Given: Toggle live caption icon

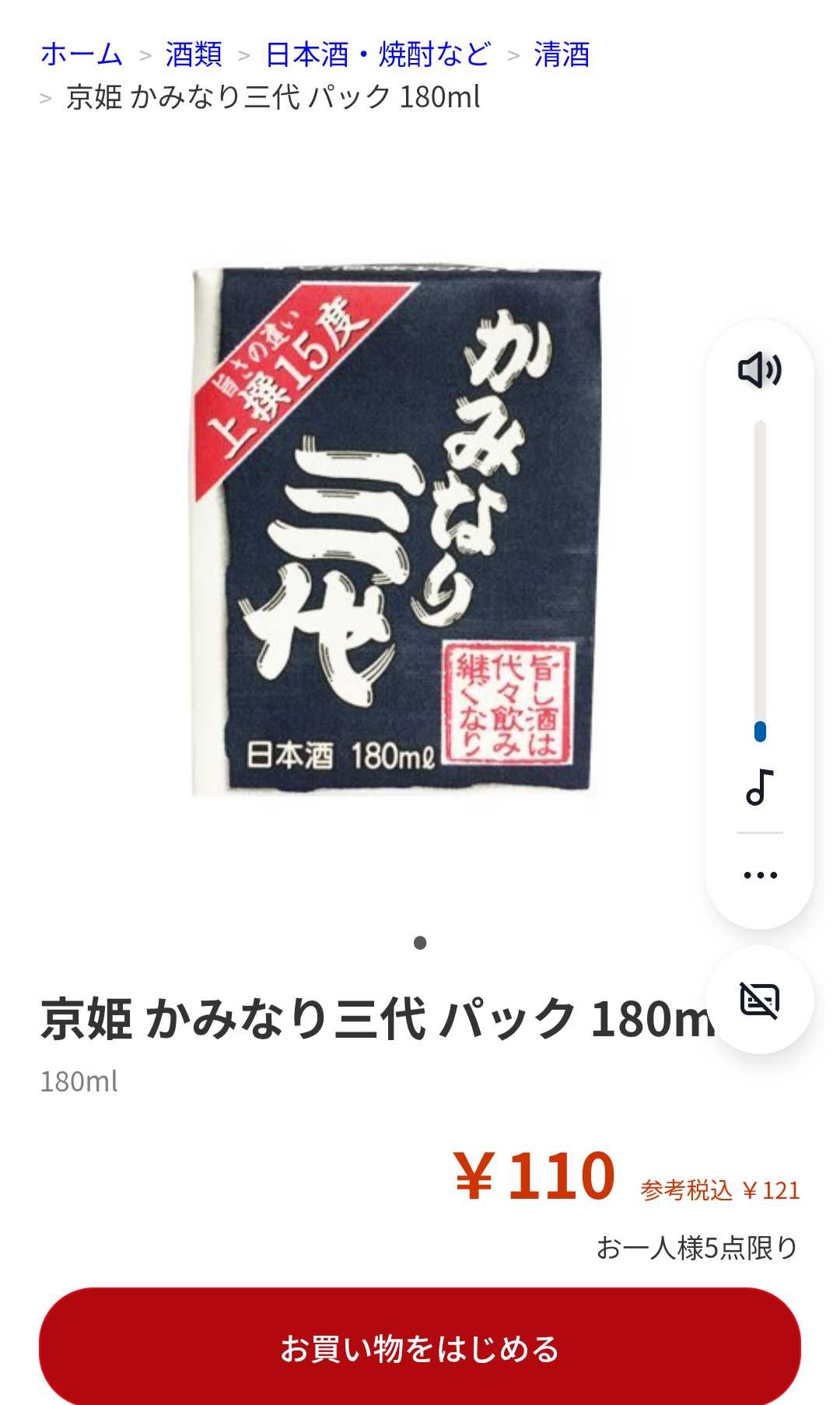Looking at the screenshot, I should coord(759,1000).
